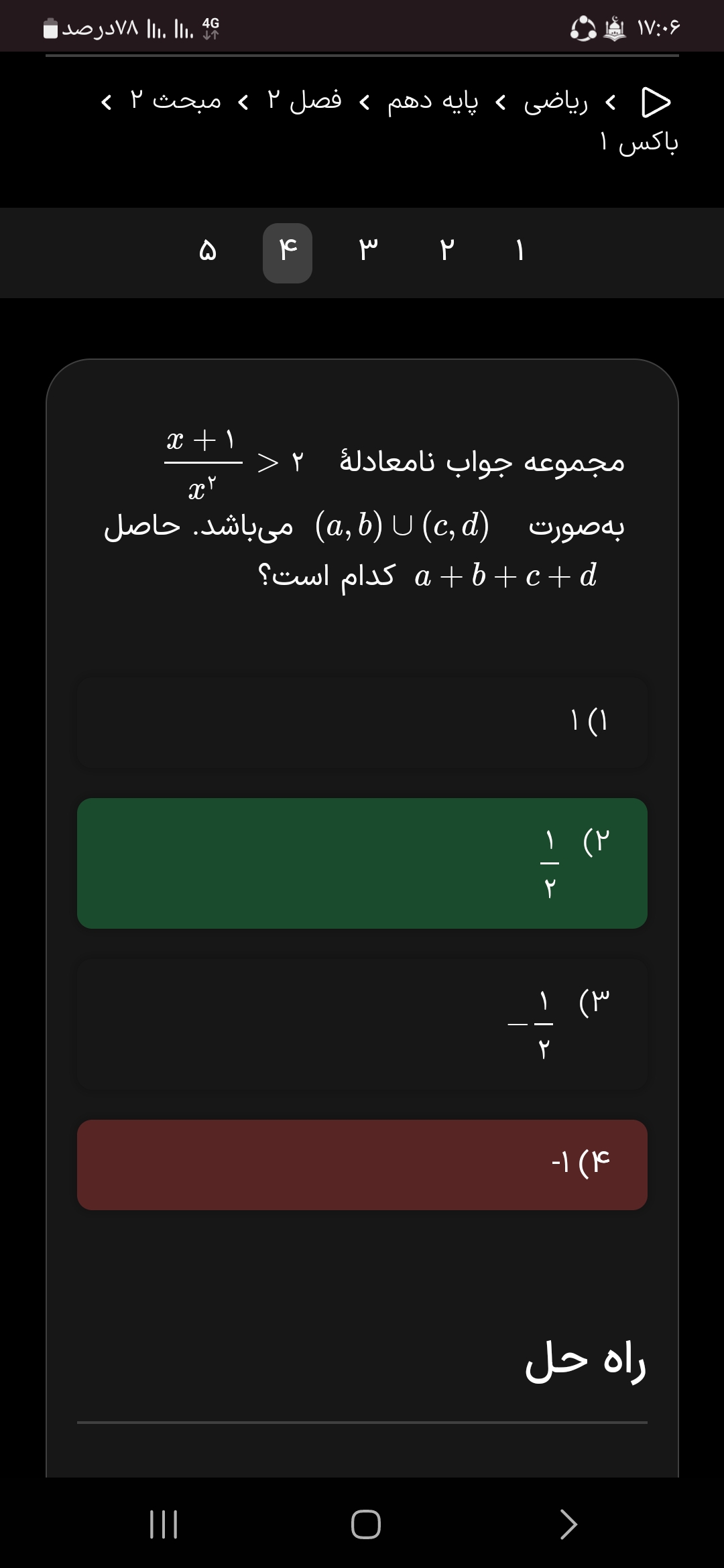Image resolution: width=724 pixels, height=1568 pixels.
Task: Select the red answer option ۴) -۱
Action: pos(362,1165)
